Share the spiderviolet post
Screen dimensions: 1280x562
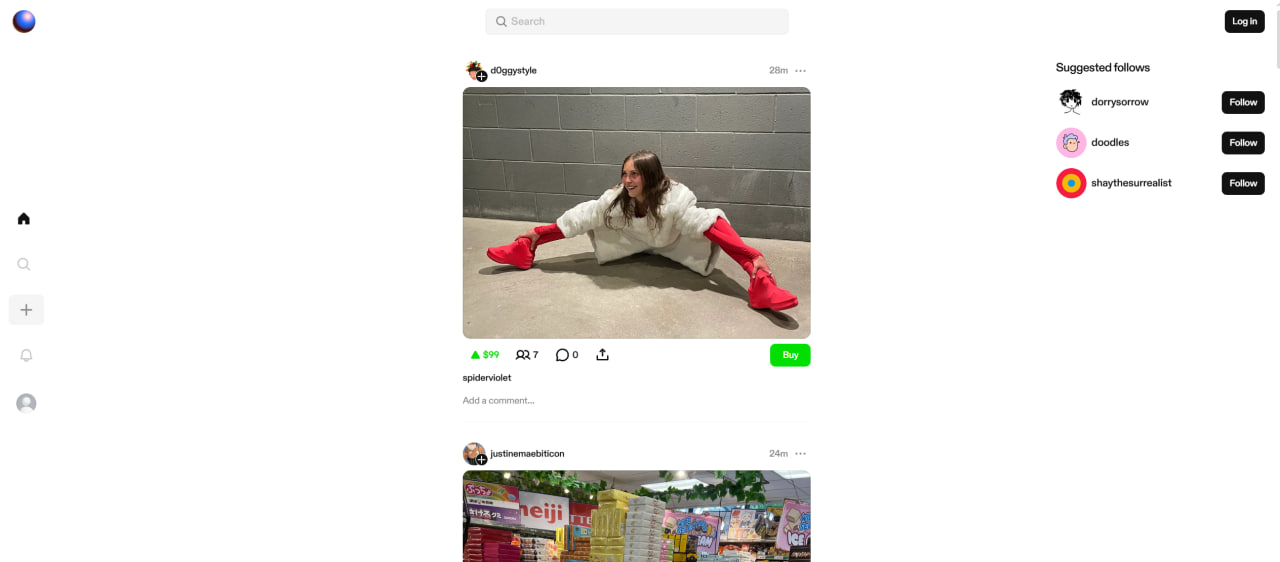point(602,355)
